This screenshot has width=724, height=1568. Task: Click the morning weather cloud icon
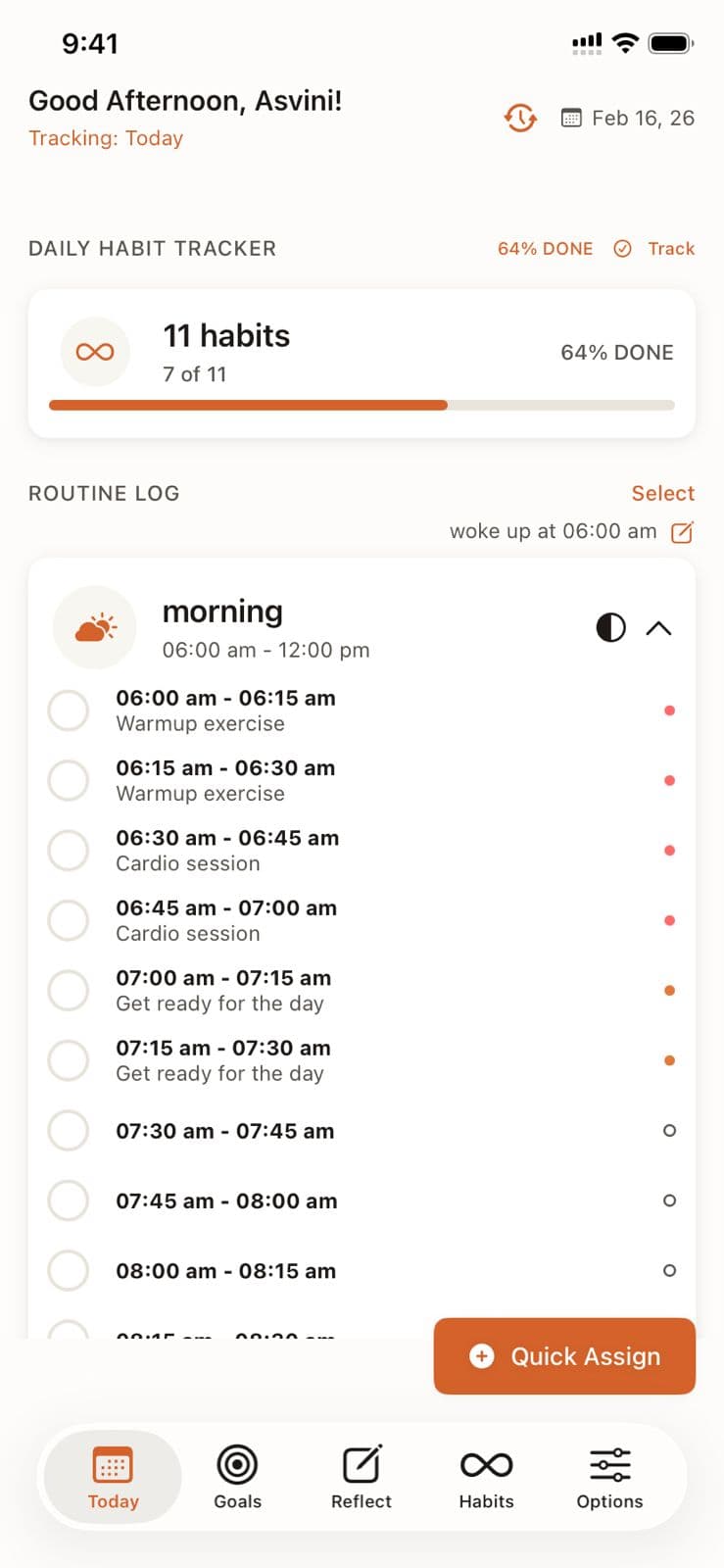[x=94, y=627]
